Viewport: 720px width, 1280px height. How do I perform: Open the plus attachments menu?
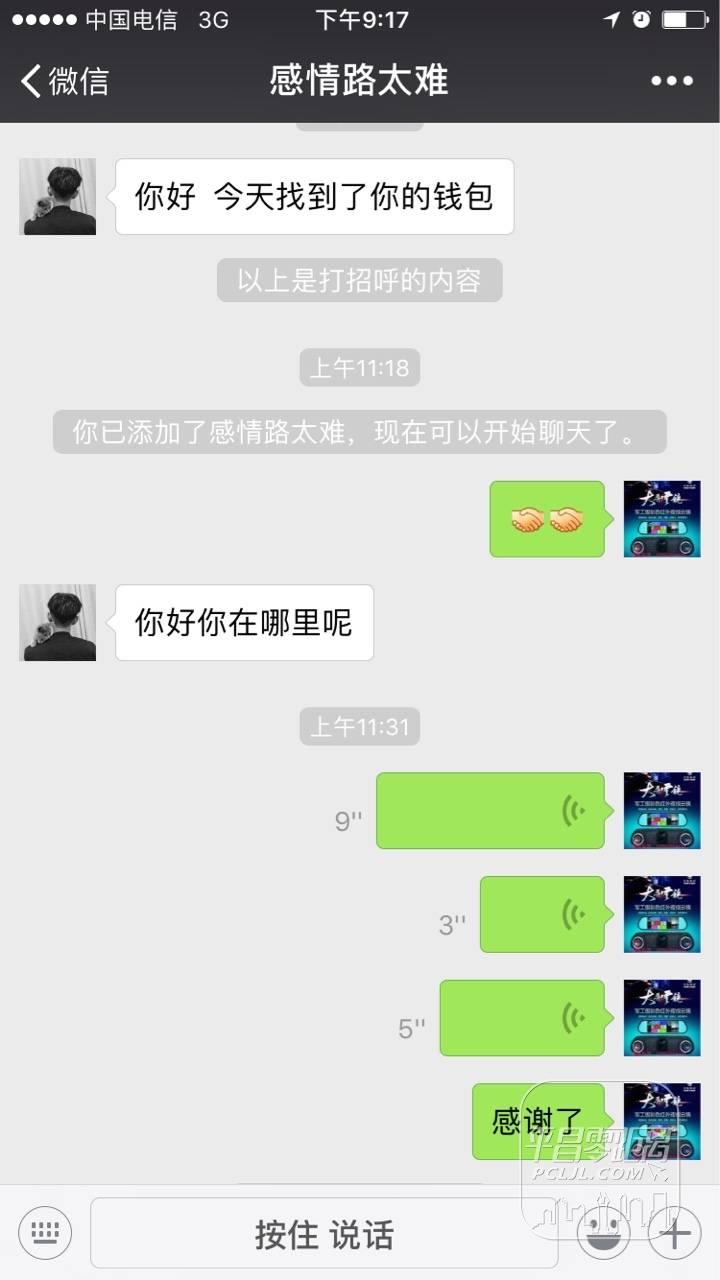click(x=675, y=1233)
